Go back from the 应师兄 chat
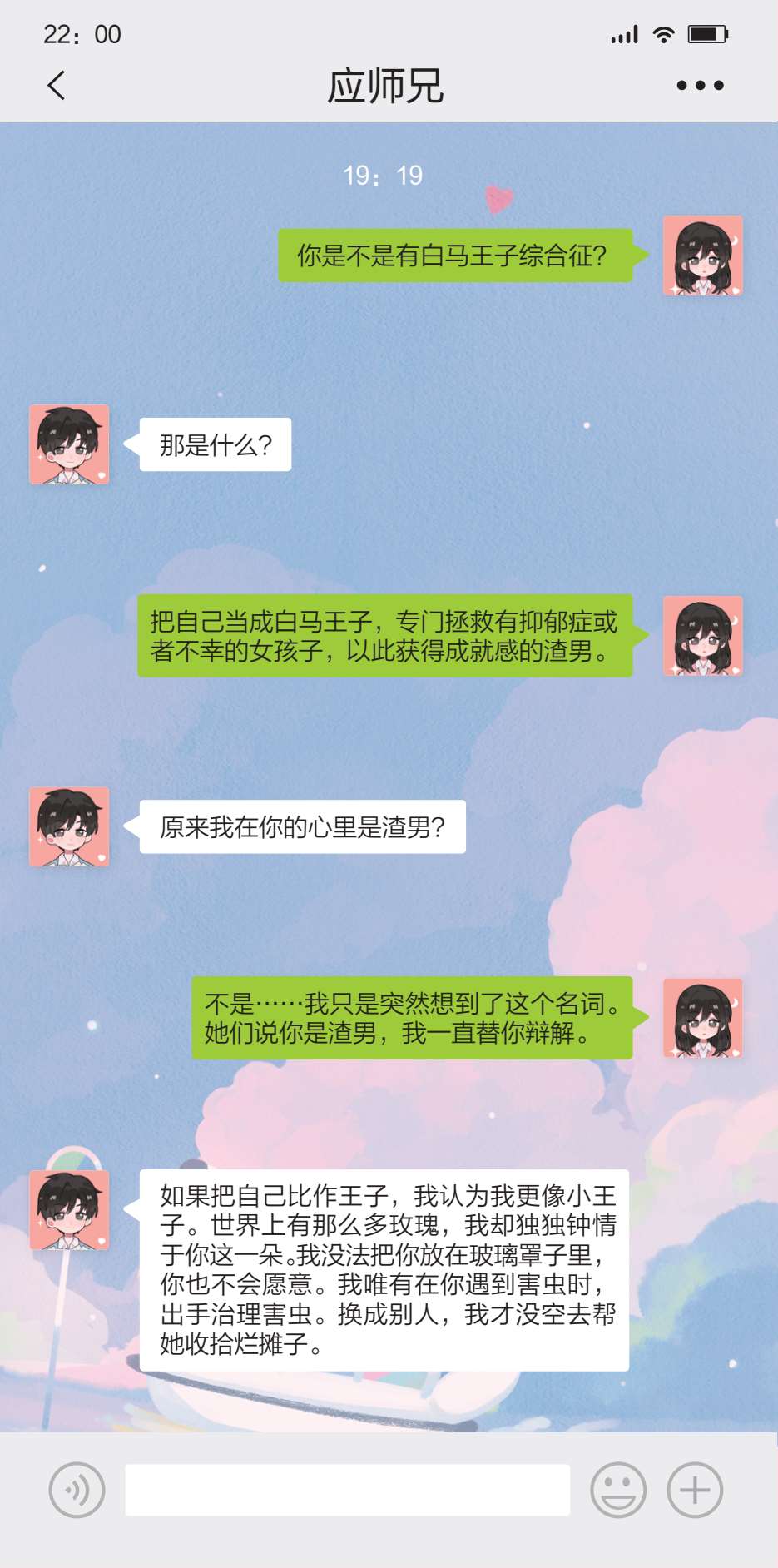Image resolution: width=778 pixels, height=1568 pixels. 57,85
